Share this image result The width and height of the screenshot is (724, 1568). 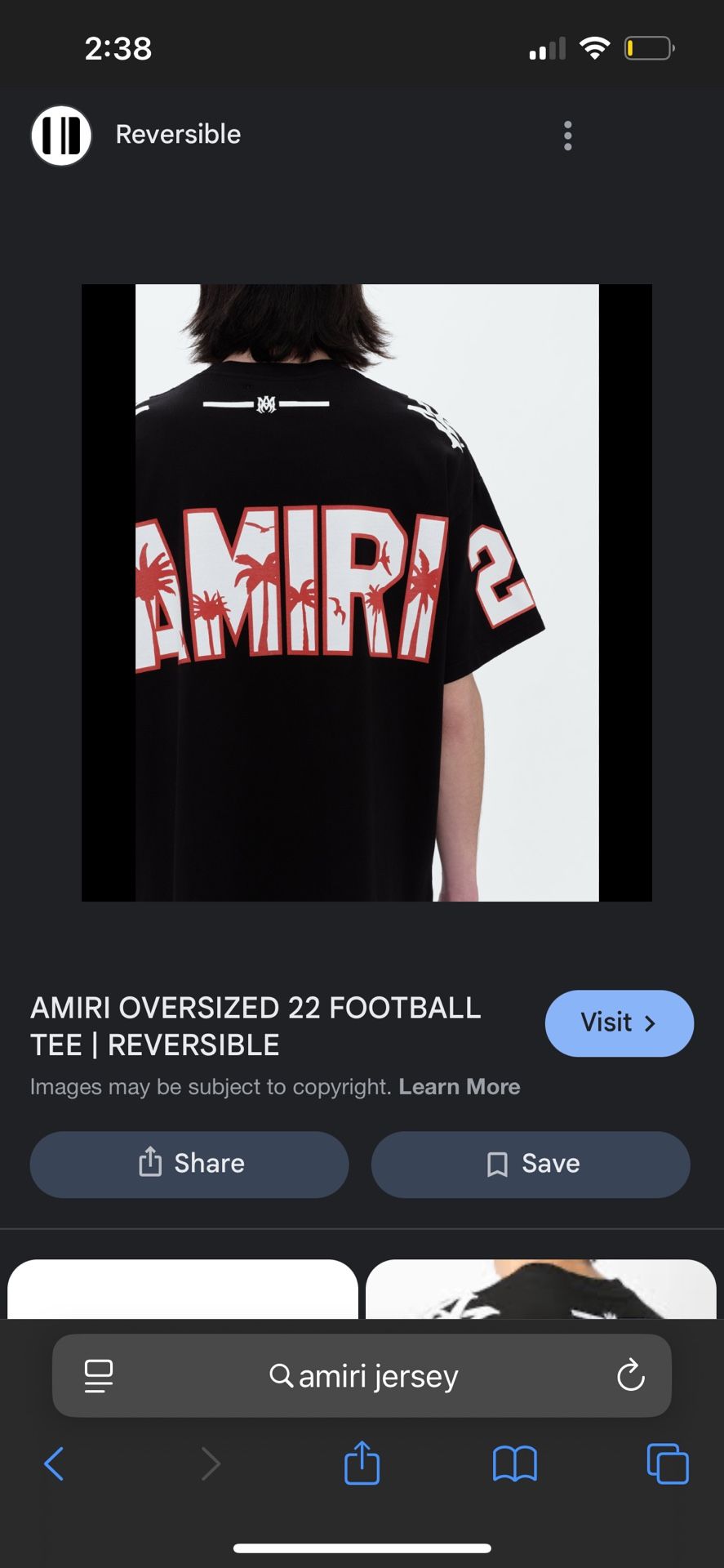click(x=189, y=1164)
